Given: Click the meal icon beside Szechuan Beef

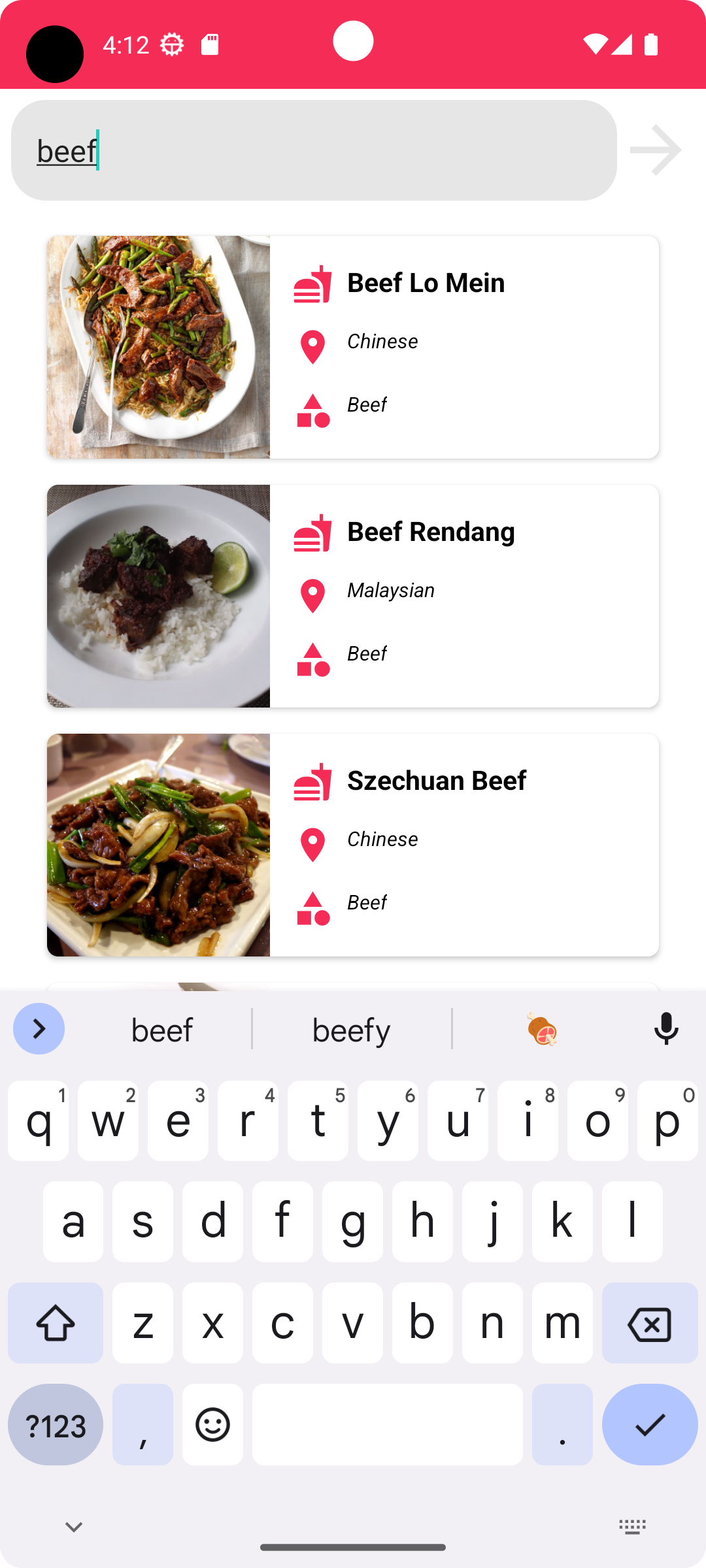Looking at the screenshot, I should click(x=312, y=781).
